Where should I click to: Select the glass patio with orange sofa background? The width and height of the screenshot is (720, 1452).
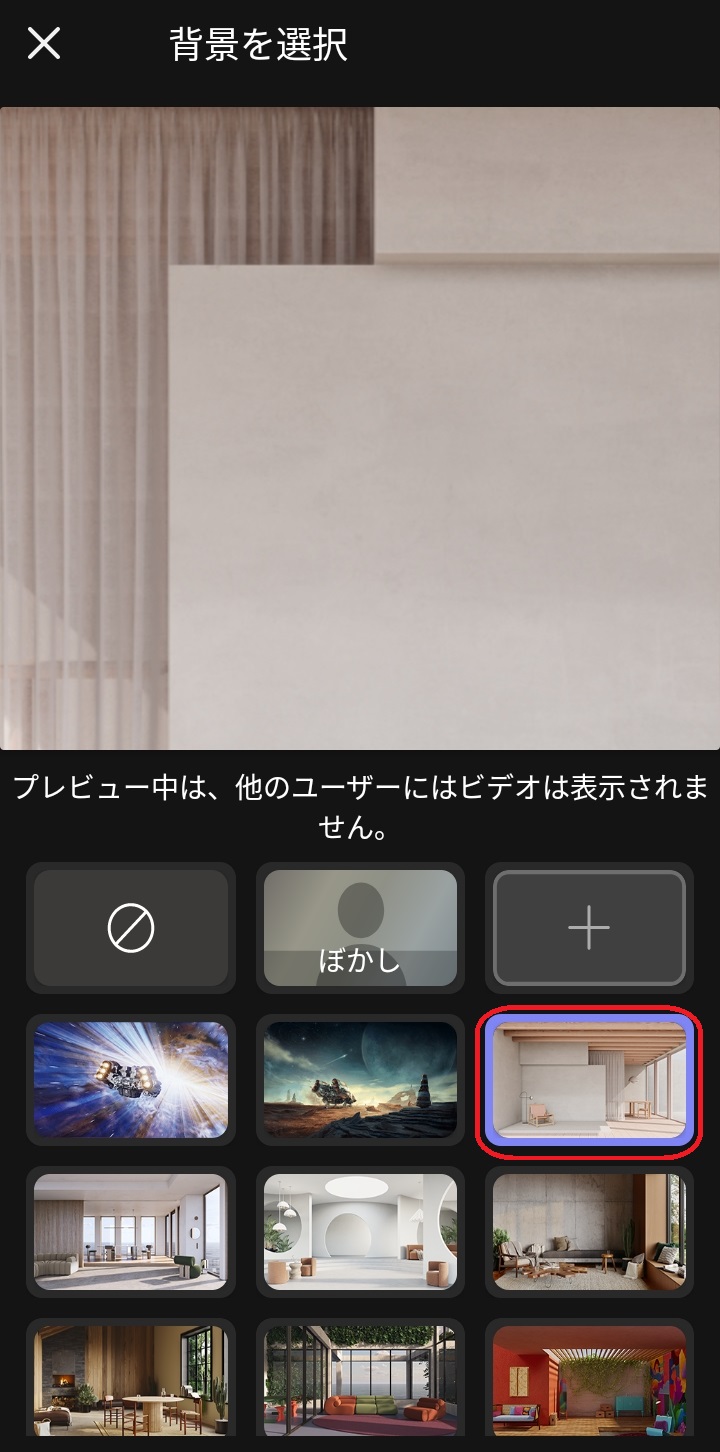[360, 1380]
